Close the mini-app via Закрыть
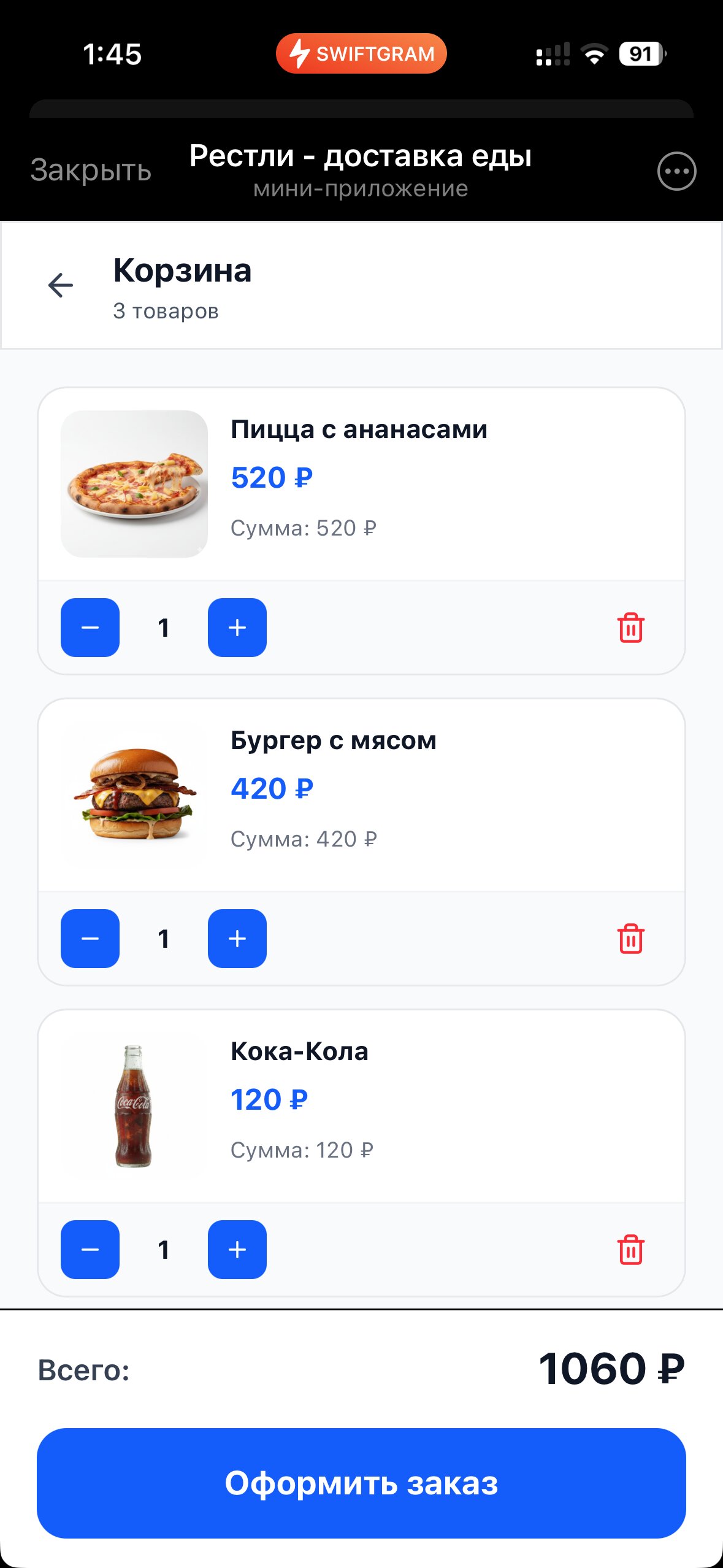The image size is (723, 1568). point(90,171)
